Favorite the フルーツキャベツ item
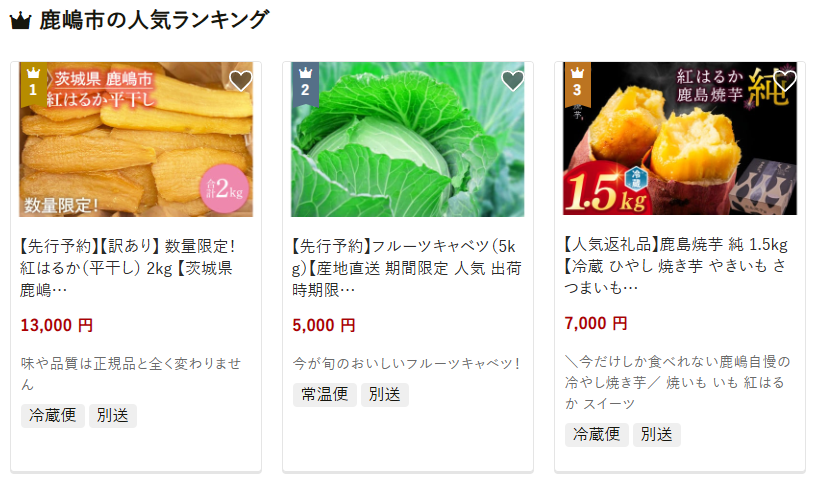814x480 pixels. [512, 81]
